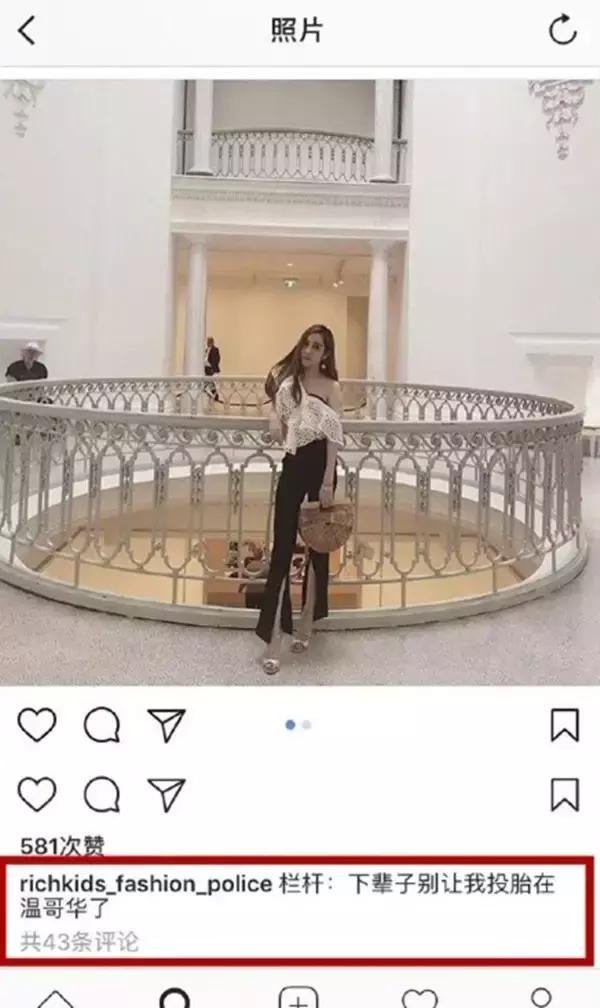
Task: Open the activity heart tab
Action: (419, 998)
